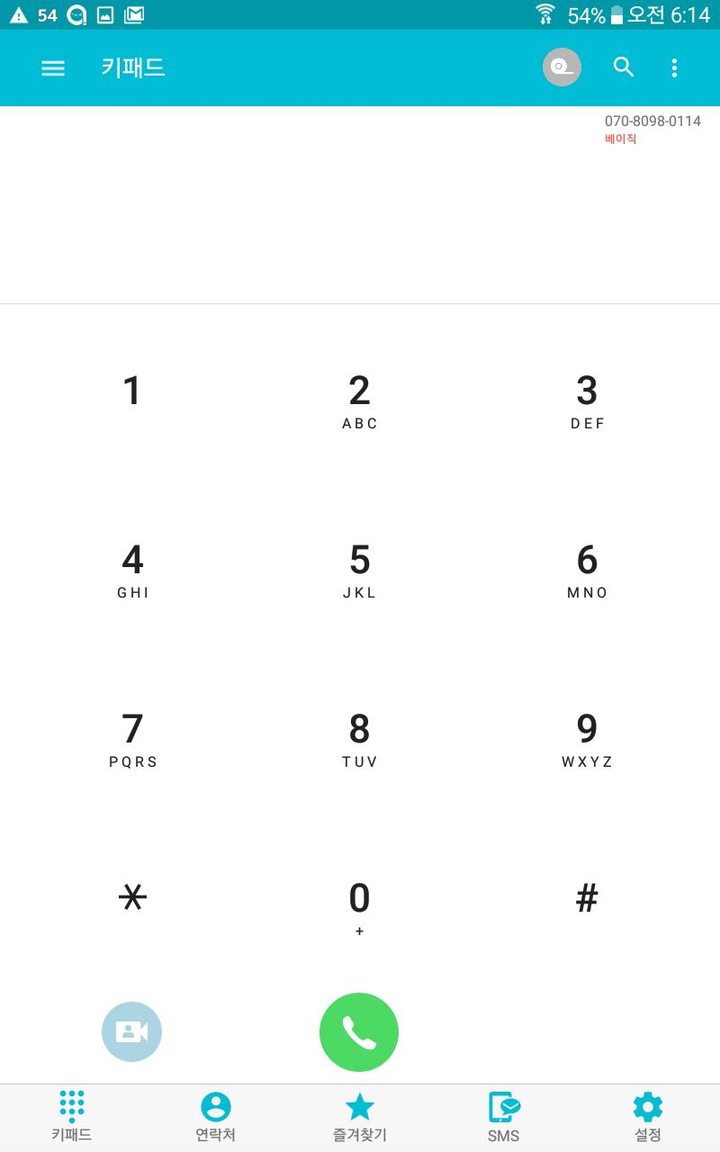Image resolution: width=720 pixels, height=1152 pixels.
Task: Enter digit 5 JKL
Action: (359, 569)
